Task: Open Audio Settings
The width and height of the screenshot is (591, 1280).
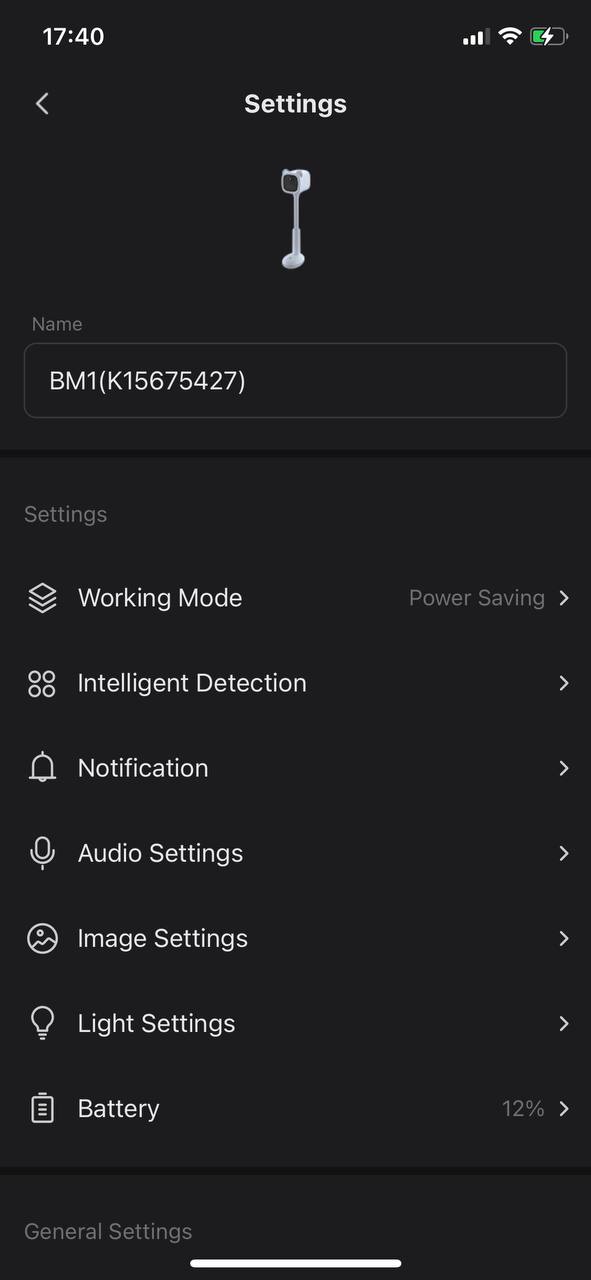Action: [295, 853]
